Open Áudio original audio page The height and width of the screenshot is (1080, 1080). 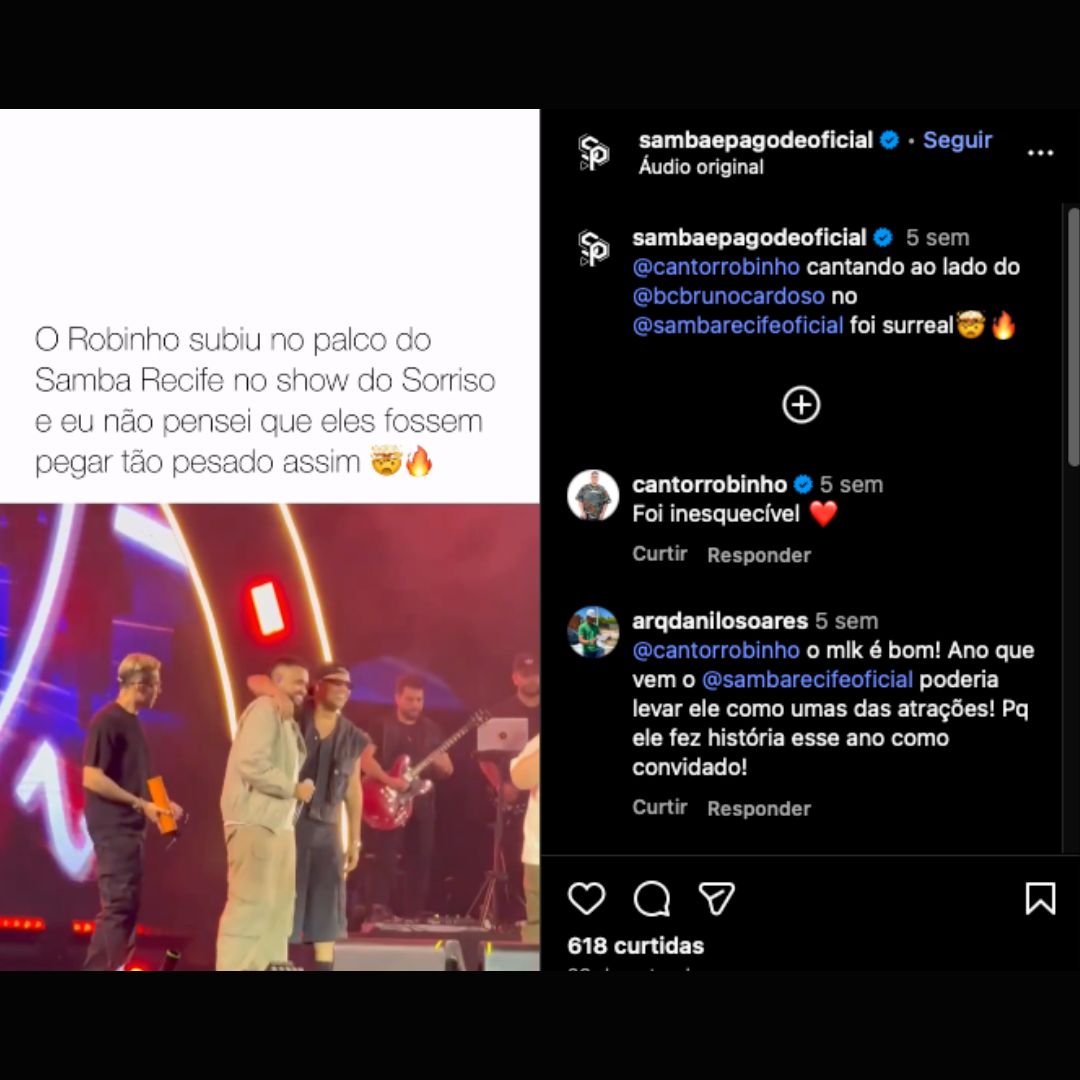[701, 167]
